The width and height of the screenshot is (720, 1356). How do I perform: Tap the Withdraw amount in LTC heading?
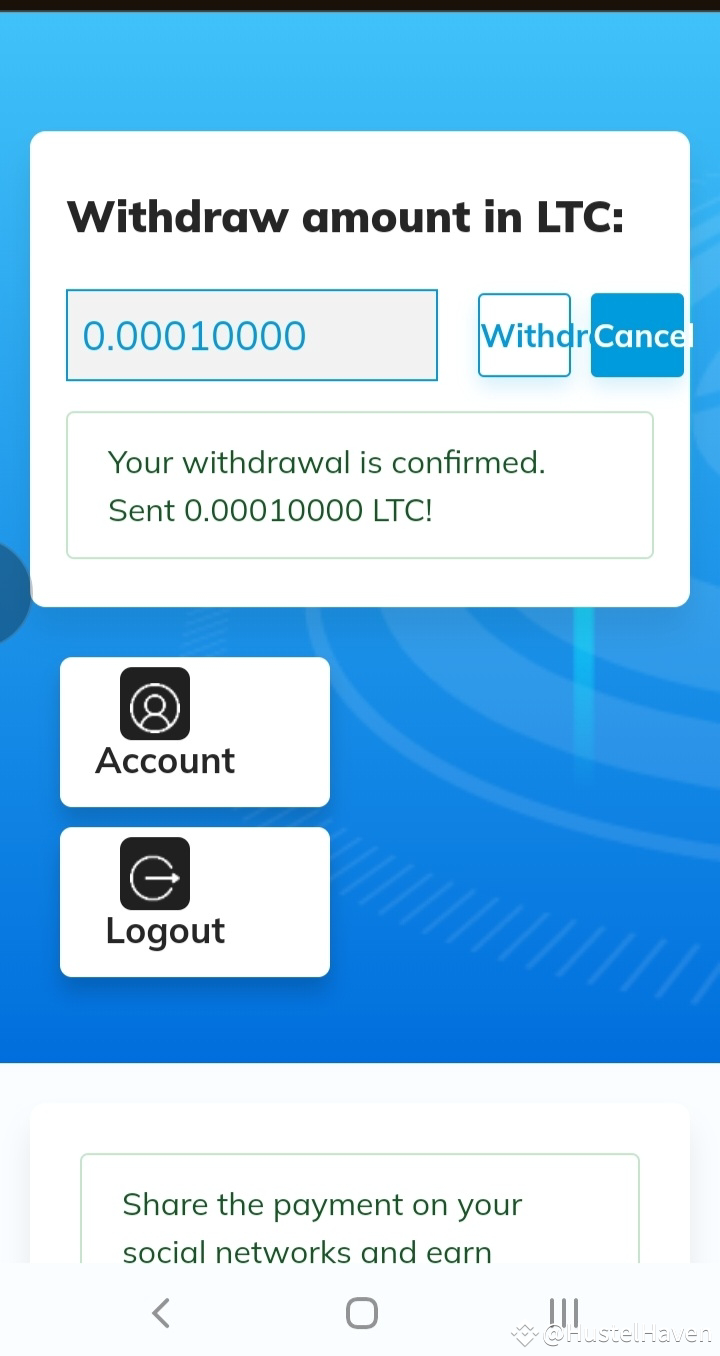(x=345, y=217)
